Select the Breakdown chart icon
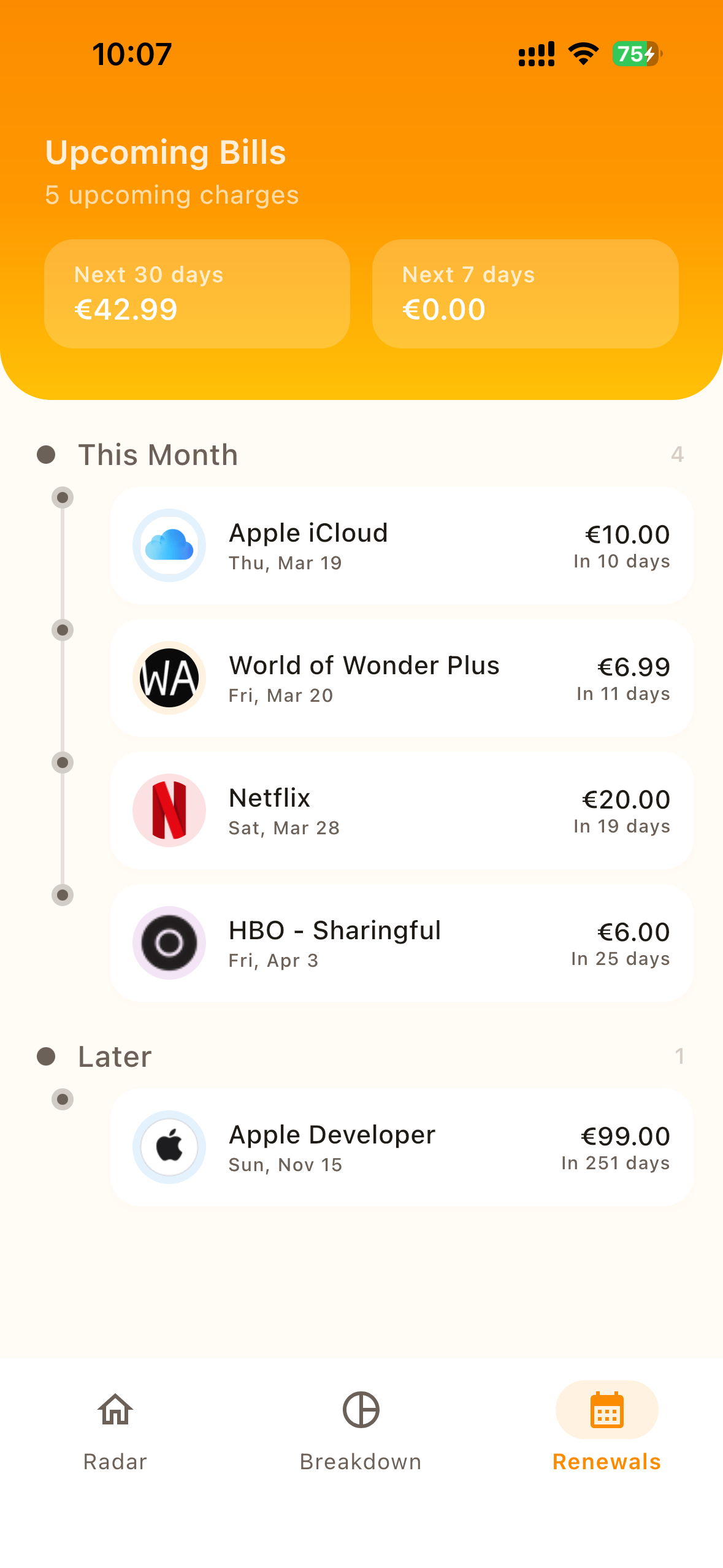The width and height of the screenshot is (723, 1568). point(361,1410)
